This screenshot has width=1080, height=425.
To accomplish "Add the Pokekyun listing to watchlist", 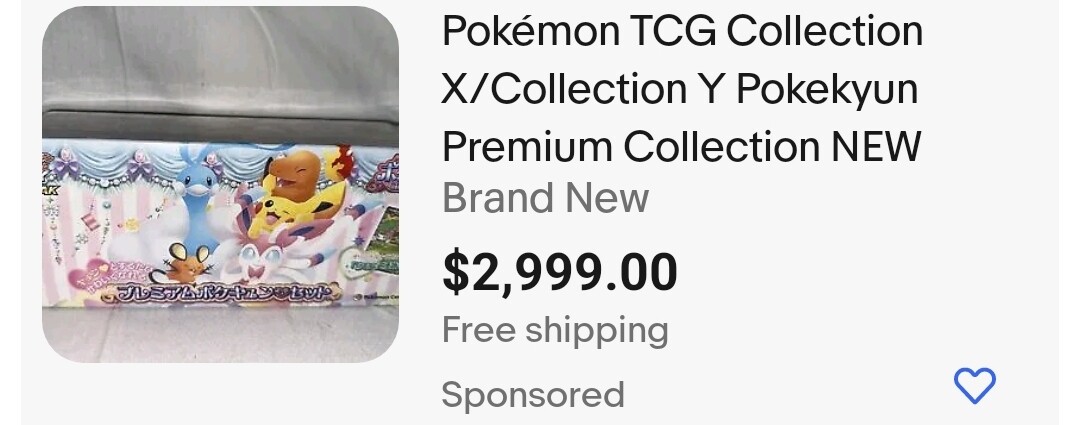I will coord(974,385).
